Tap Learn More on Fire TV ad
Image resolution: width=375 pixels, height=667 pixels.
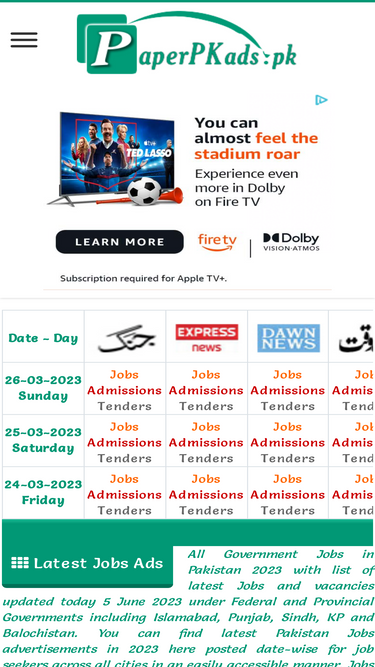pyautogui.click(x=119, y=242)
